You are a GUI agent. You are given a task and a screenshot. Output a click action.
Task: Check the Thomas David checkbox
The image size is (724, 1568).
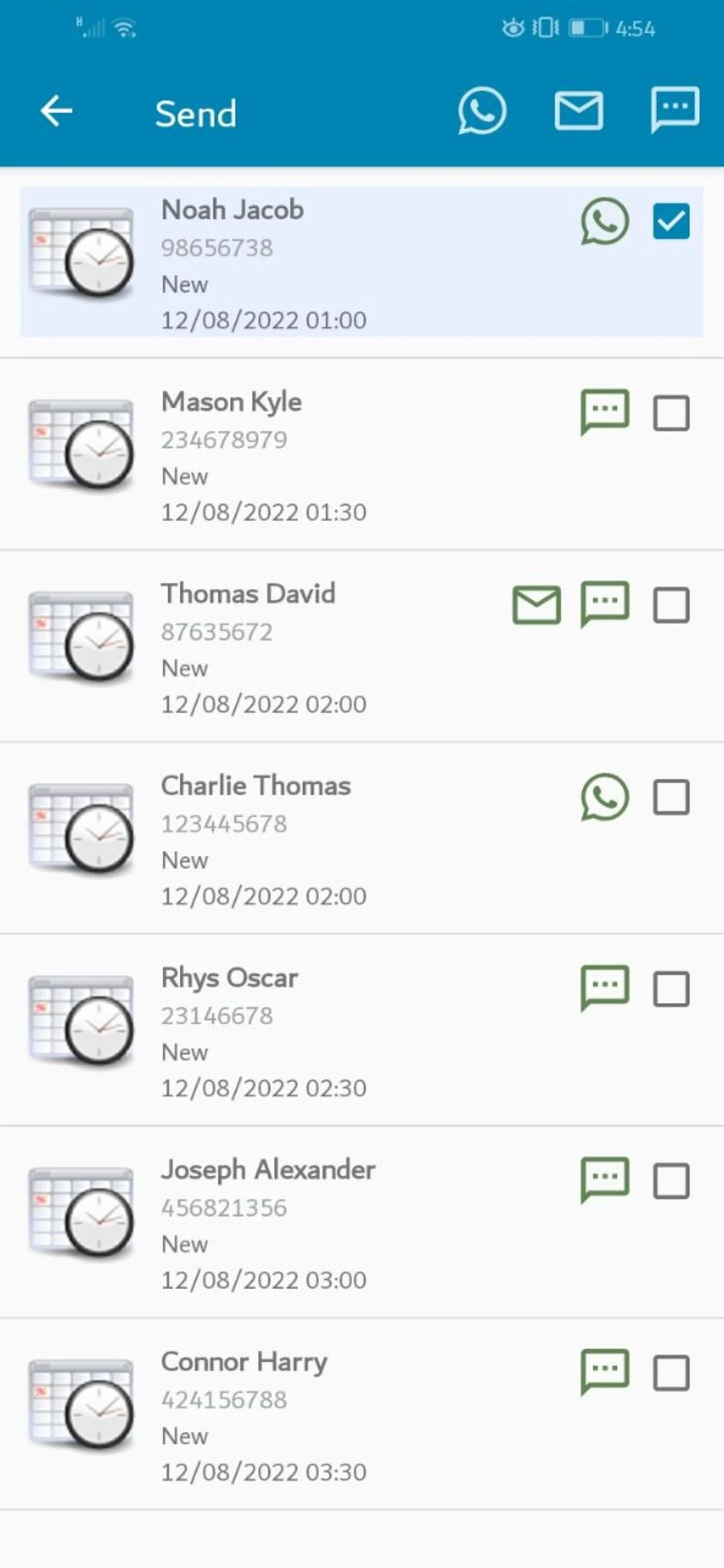671,605
